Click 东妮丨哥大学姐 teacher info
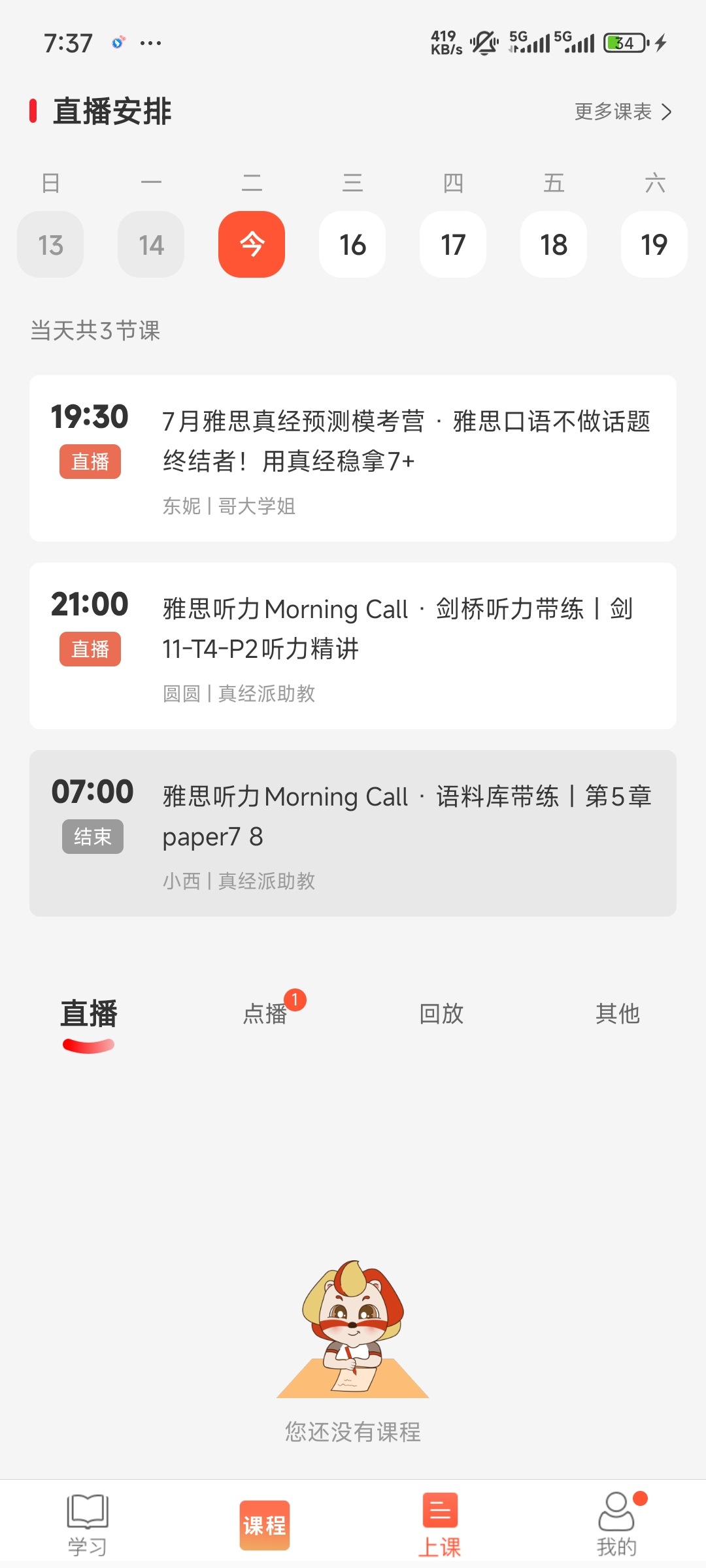706x1568 pixels. 230,506
